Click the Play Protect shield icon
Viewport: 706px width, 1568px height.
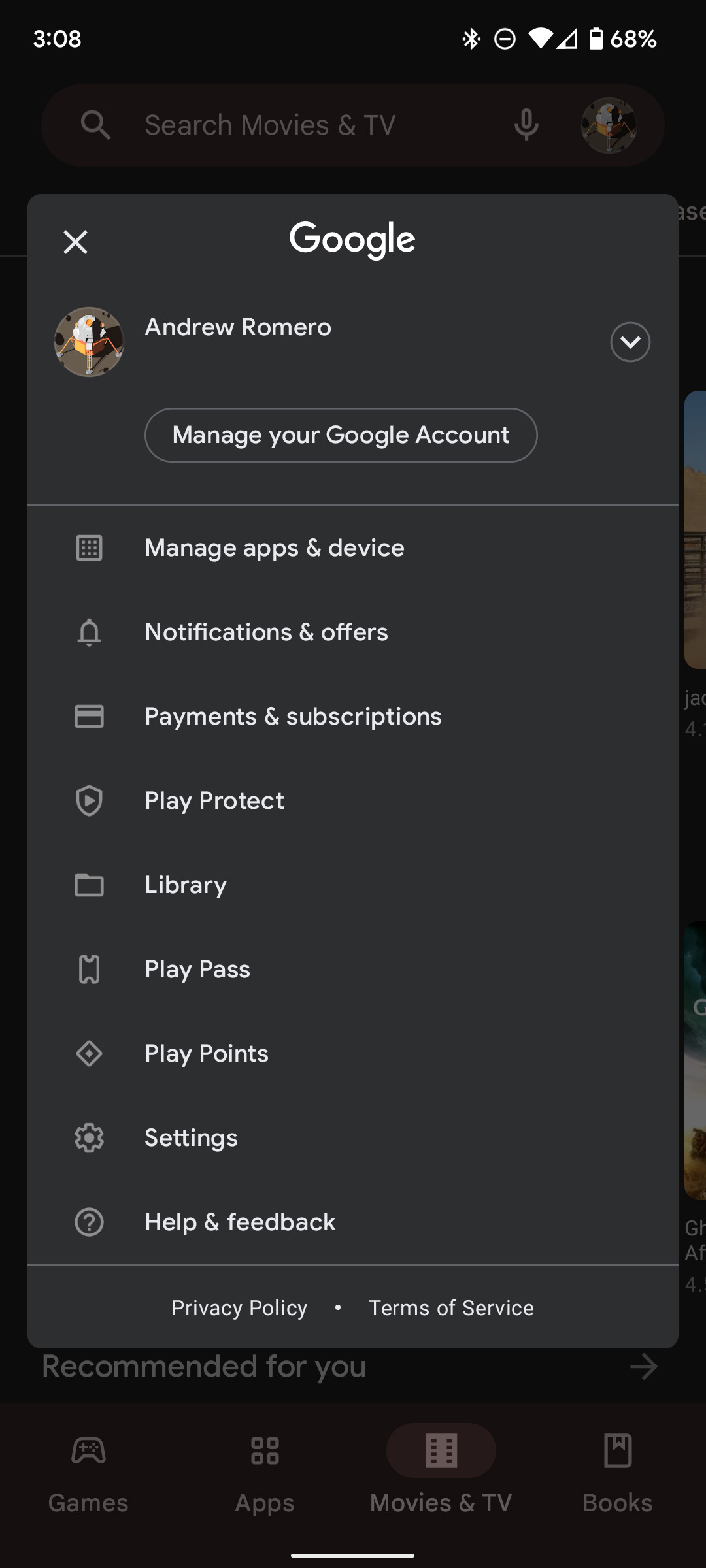pos(90,800)
